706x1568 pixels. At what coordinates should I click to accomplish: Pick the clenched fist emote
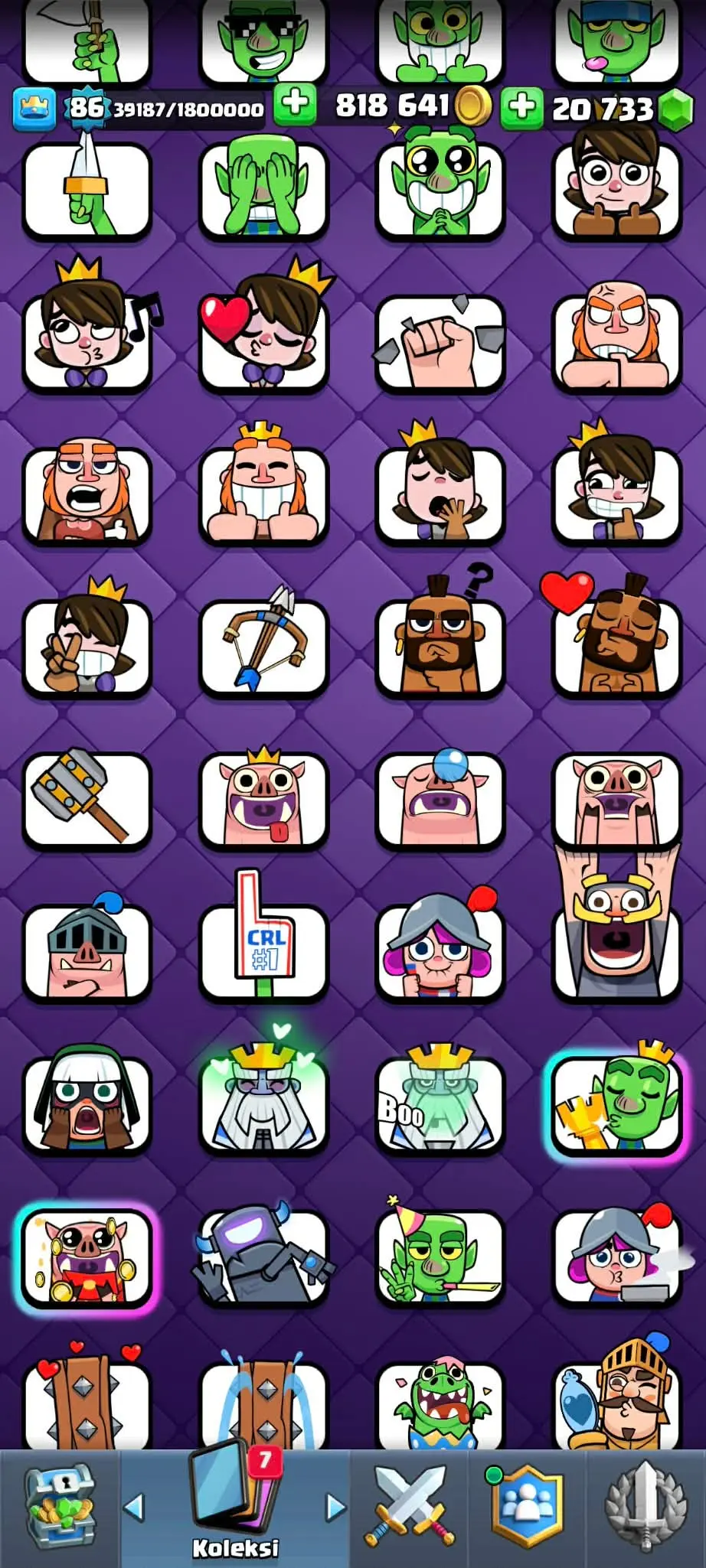440,341
